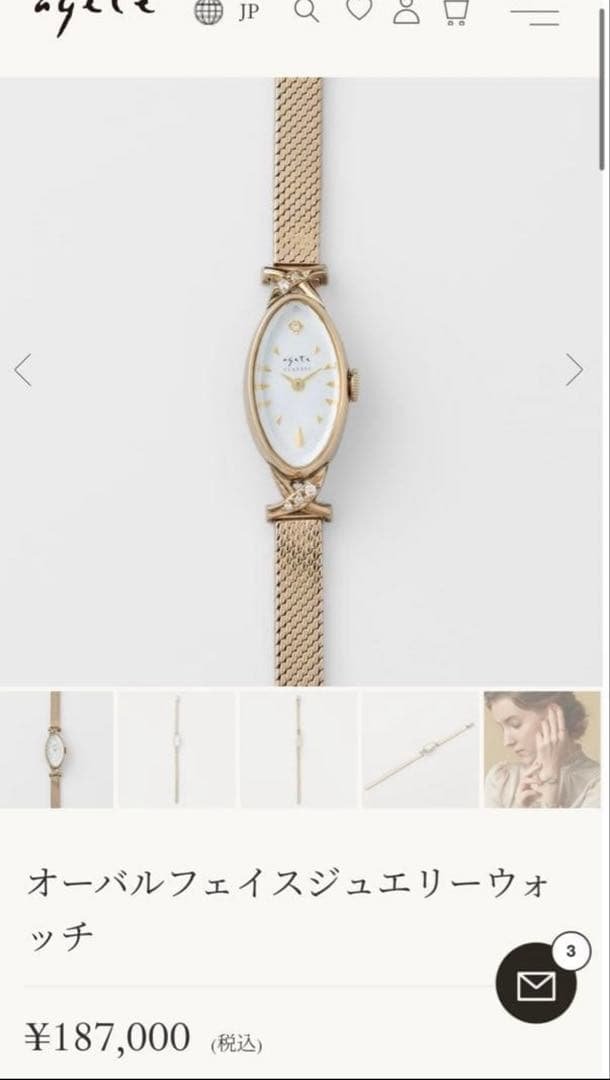The height and width of the screenshot is (1080, 610).
Task: Select the diagonal watch thumbnail
Action: [x=421, y=750]
